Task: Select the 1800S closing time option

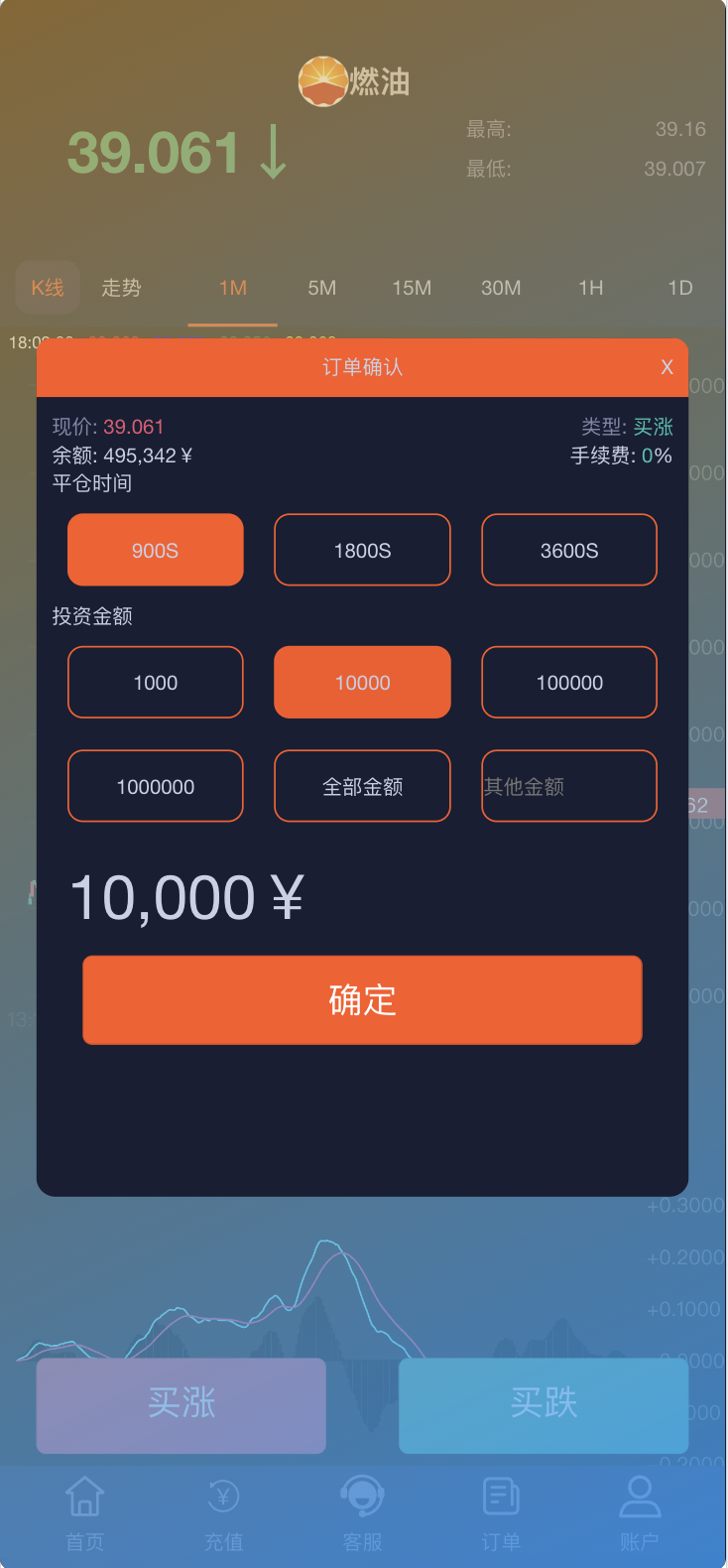Action: coord(362,550)
